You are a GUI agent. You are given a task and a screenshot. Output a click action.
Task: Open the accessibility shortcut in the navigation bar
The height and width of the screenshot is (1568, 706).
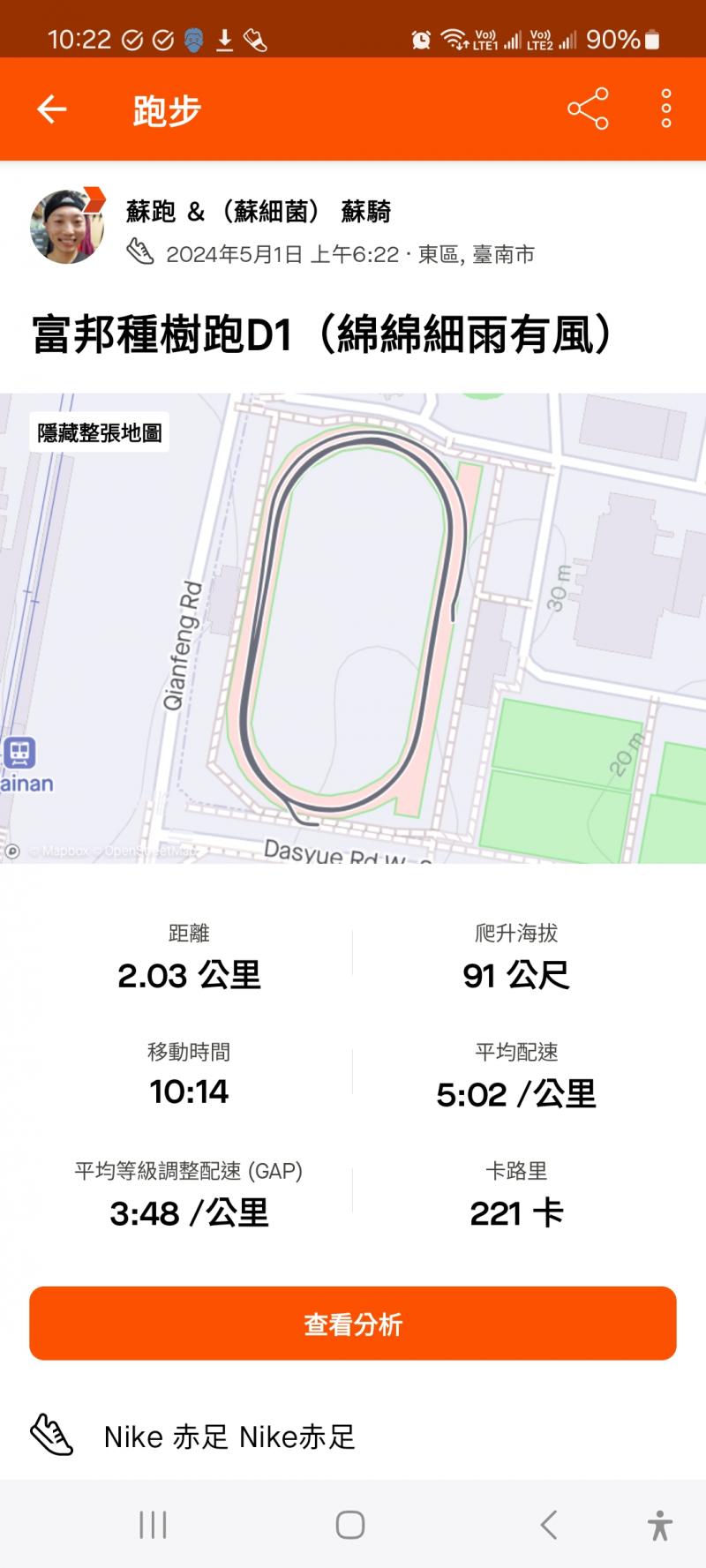click(659, 1525)
